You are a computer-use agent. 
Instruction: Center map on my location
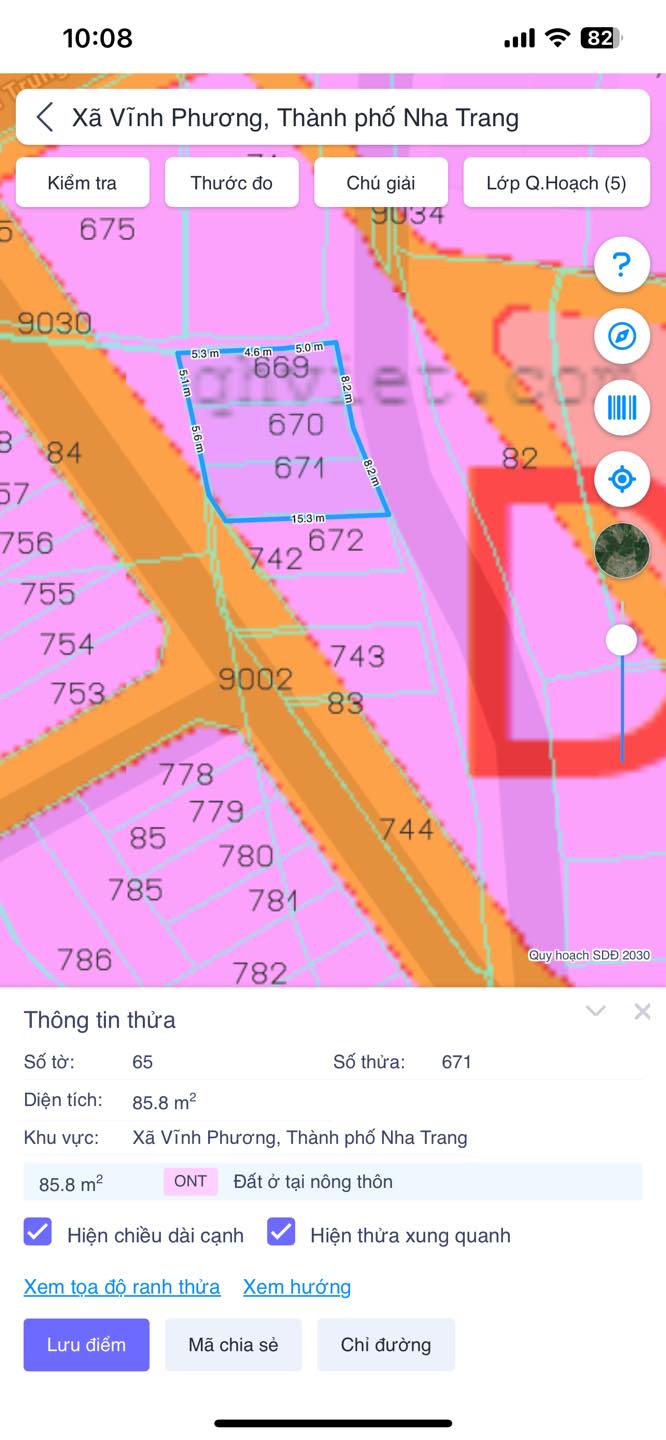pyautogui.click(x=622, y=479)
